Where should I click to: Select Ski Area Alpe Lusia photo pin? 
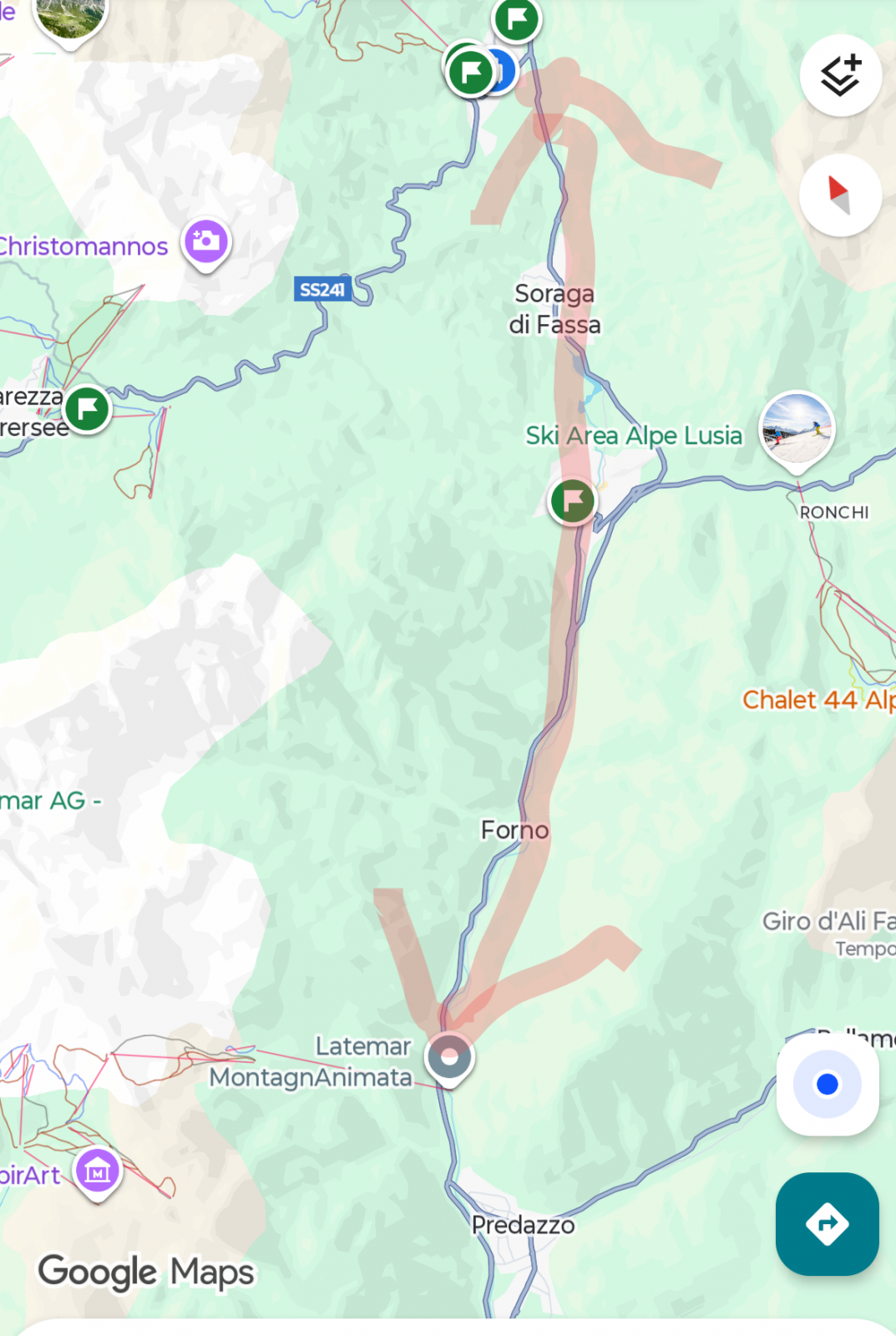796,428
